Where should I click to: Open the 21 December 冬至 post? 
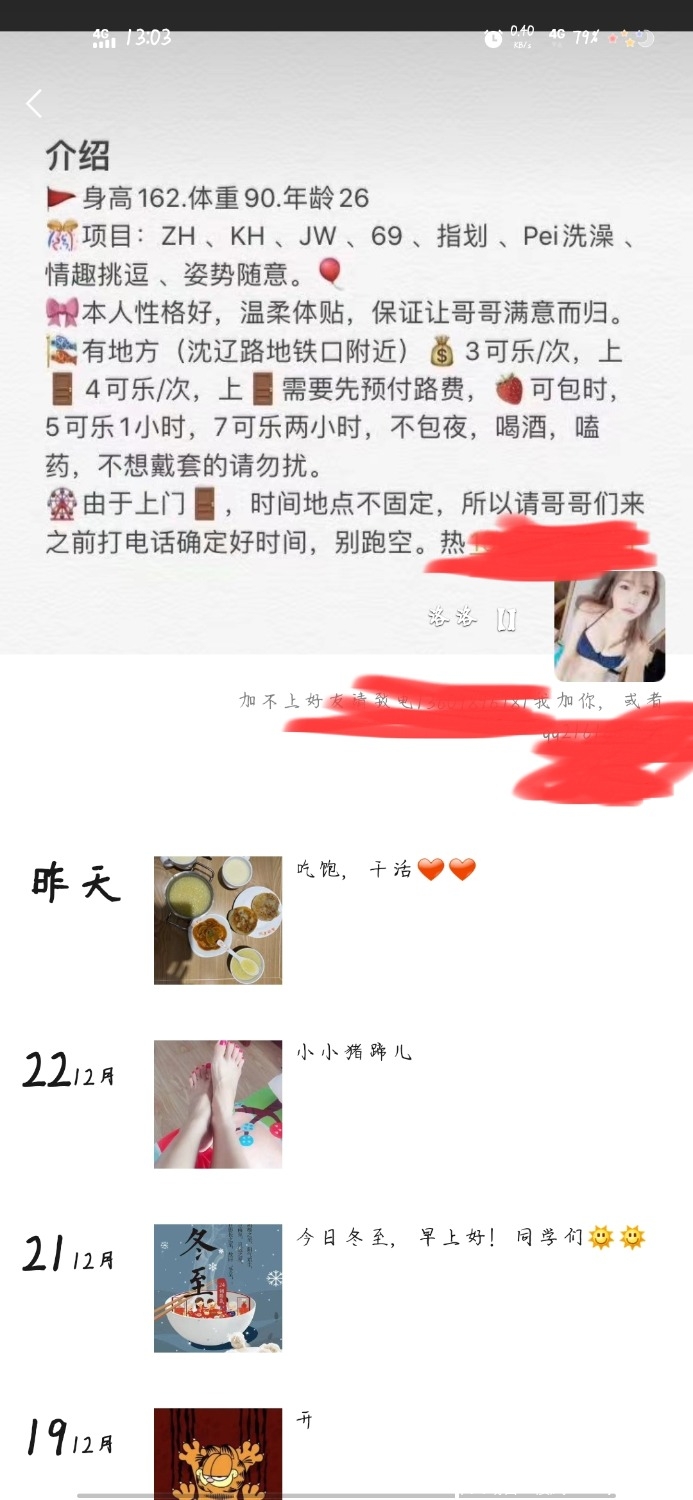coord(218,1288)
